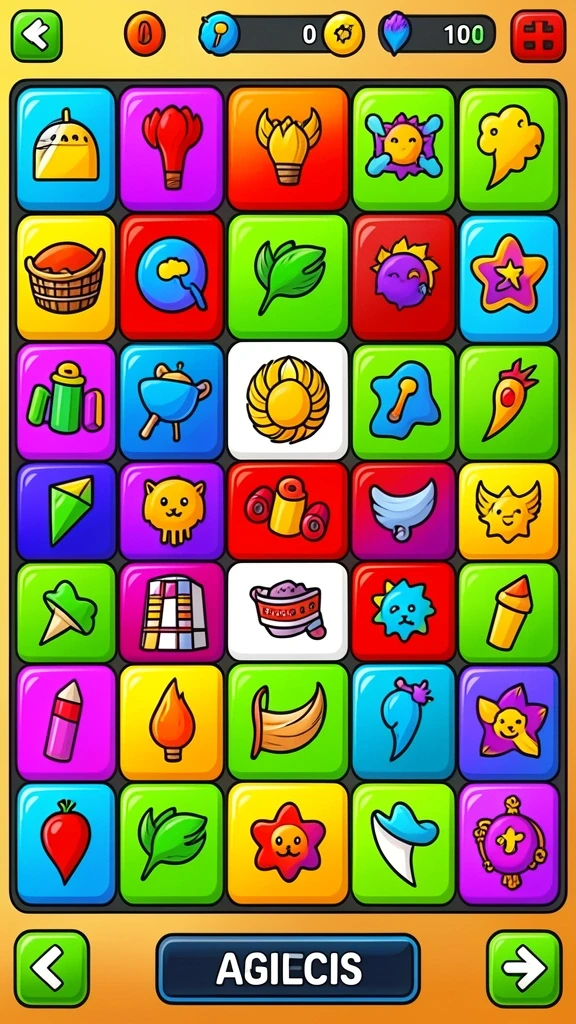
Task: Tap the orange flame tile
Action: (171, 722)
